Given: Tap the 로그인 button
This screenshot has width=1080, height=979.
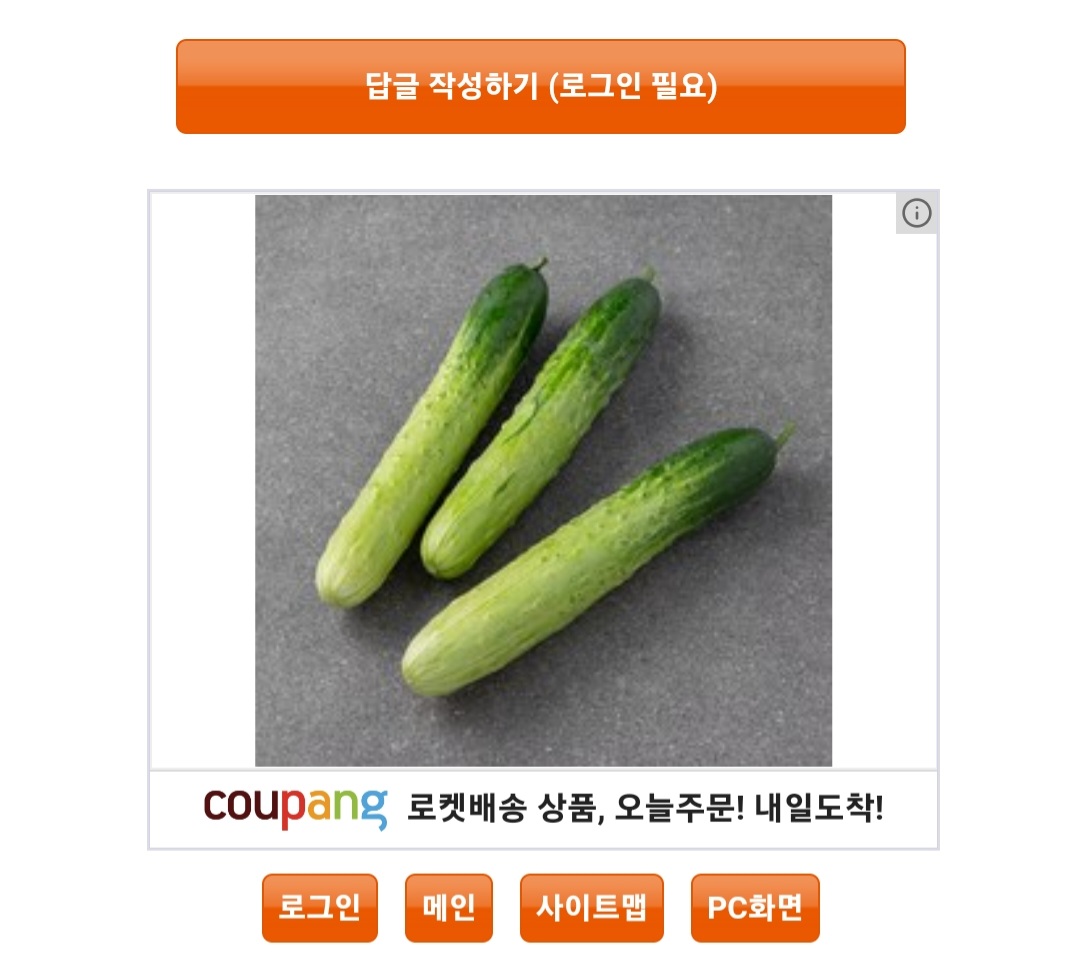Looking at the screenshot, I should coord(319,908).
